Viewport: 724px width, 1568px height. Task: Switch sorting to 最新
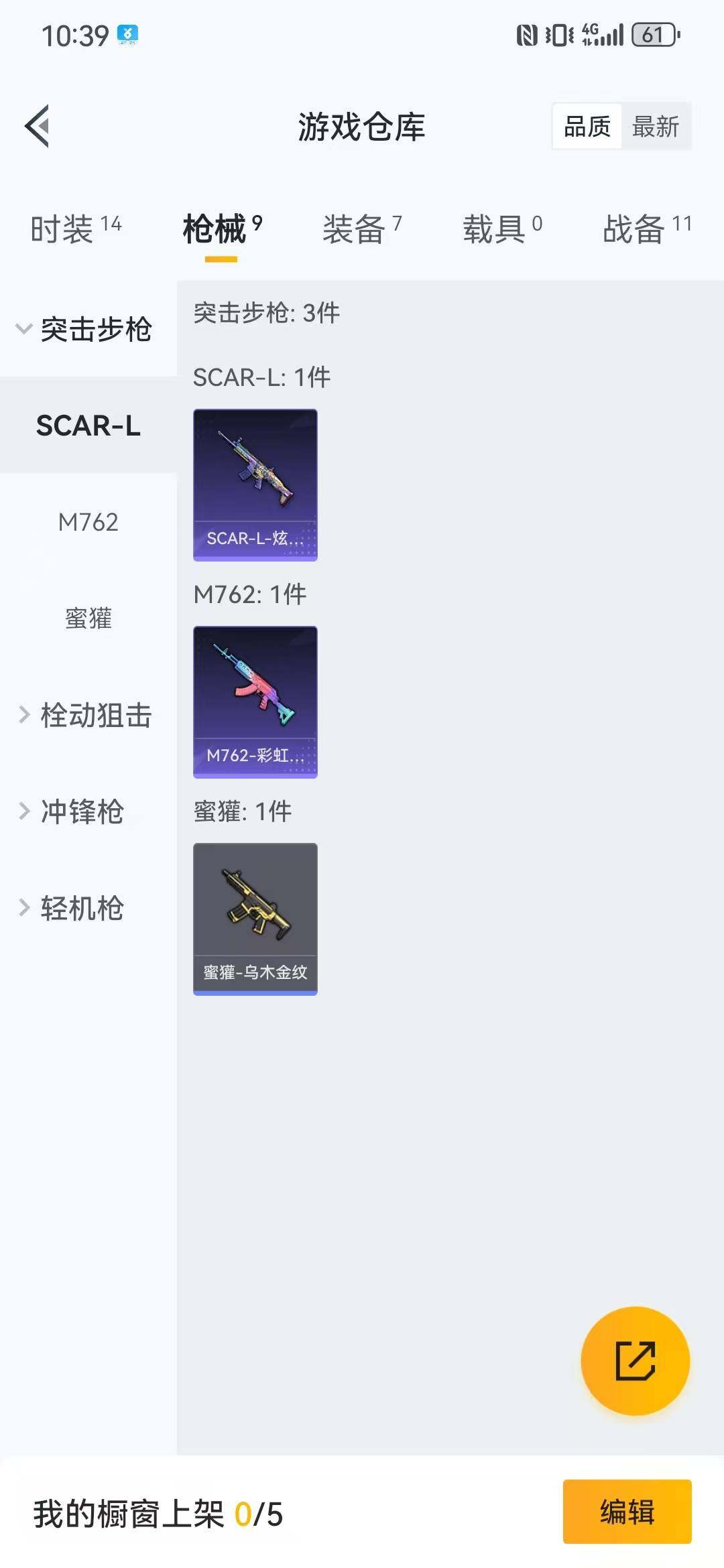coord(656,126)
